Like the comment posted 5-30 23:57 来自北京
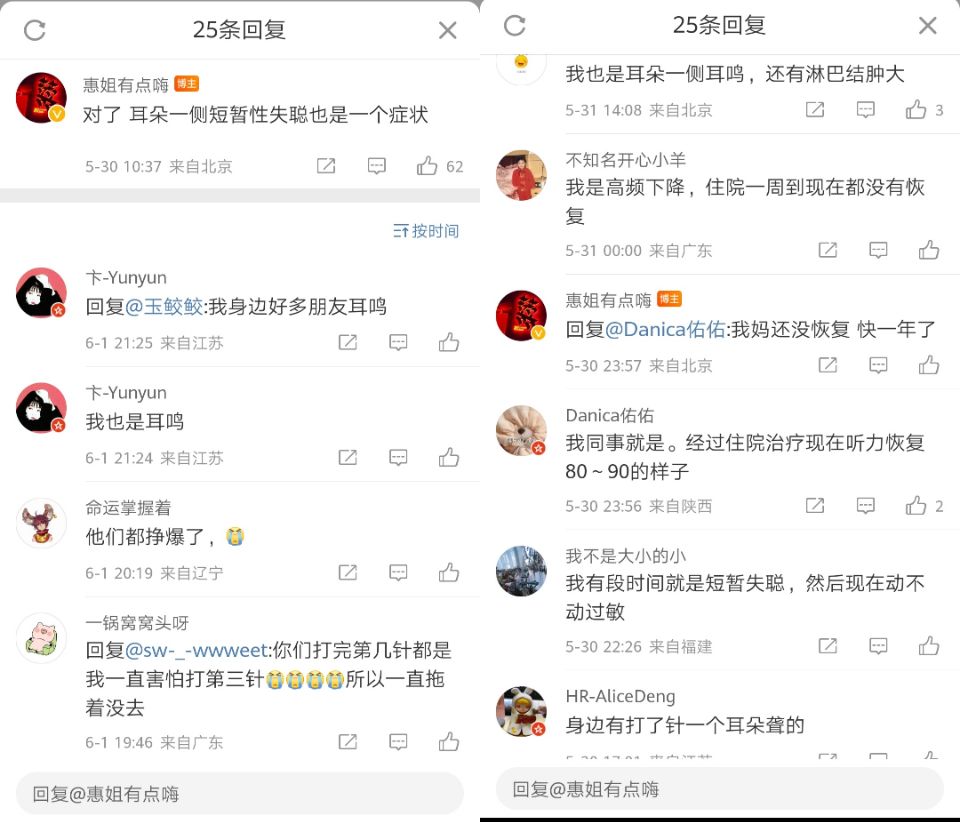The image size is (960, 822). (x=929, y=365)
